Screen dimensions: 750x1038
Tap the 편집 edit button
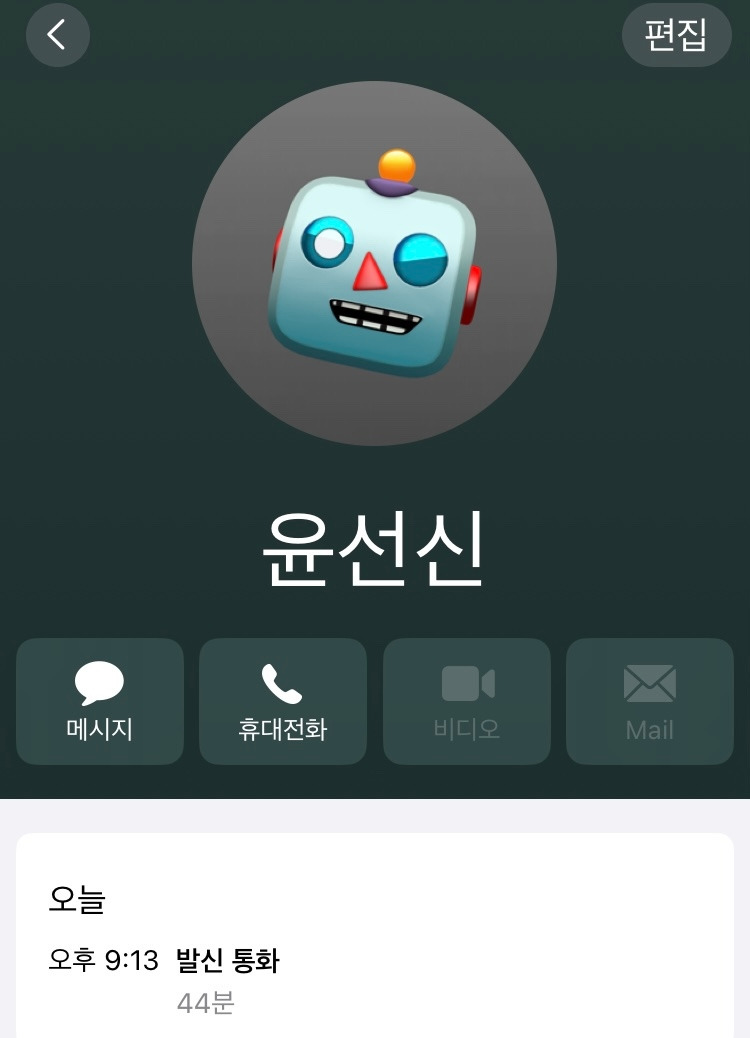pos(677,35)
